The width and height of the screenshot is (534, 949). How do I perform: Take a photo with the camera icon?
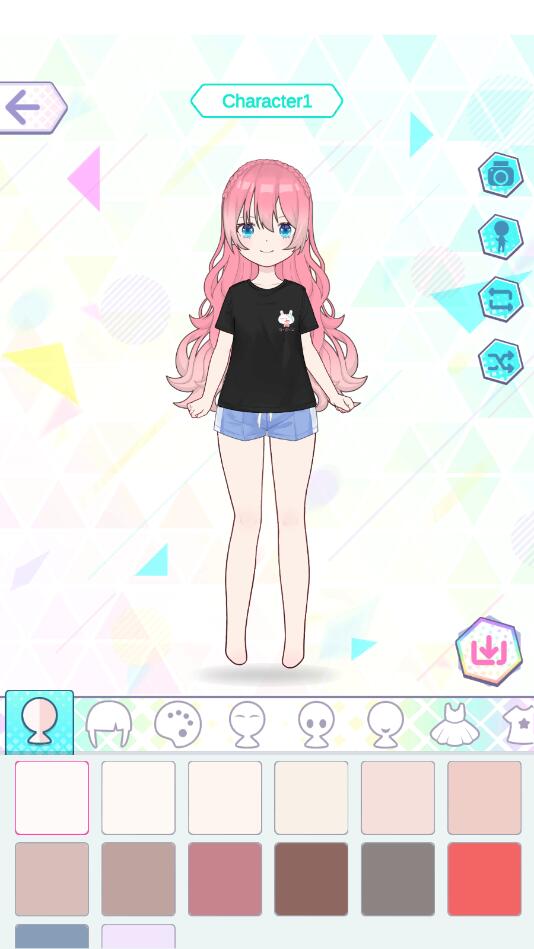click(500, 175)
